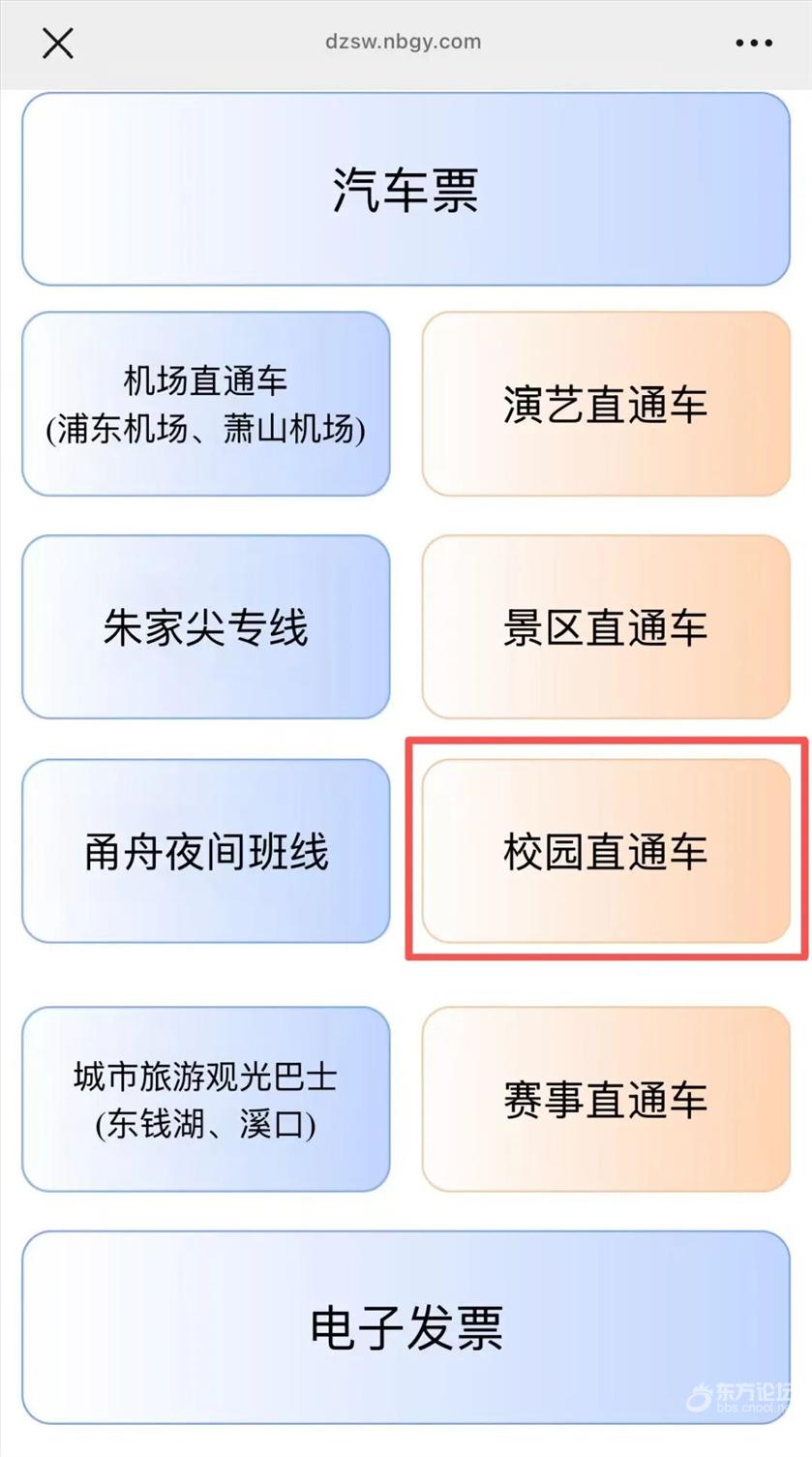Select 甬舟夜间班线
This screenshot has width=812, height=1457.
pyautogui.click(x=205, y=851)
